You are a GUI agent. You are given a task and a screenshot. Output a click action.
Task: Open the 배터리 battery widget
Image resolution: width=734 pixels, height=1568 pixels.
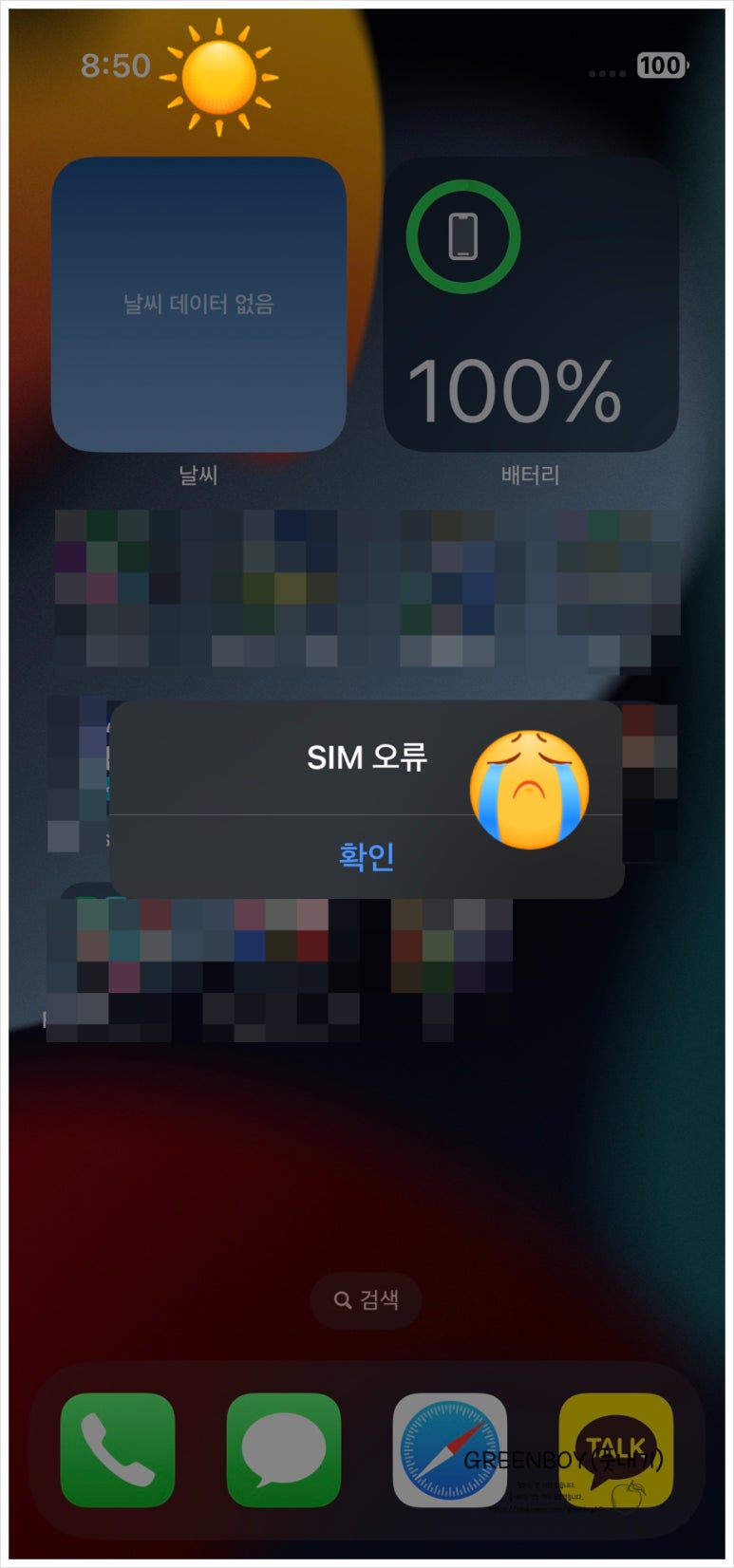click(531, 304)
